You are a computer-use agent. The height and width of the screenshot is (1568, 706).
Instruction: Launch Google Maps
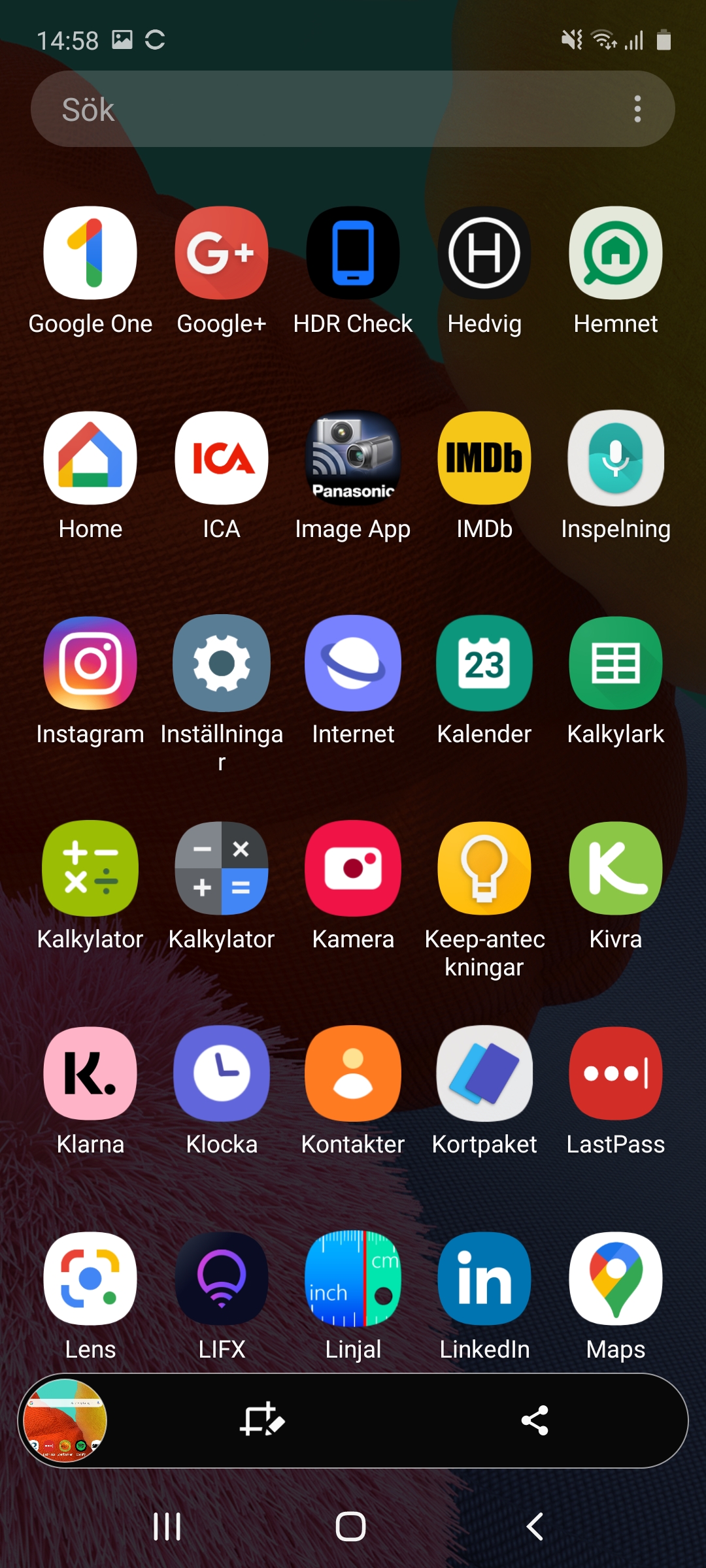[615, 1279]
